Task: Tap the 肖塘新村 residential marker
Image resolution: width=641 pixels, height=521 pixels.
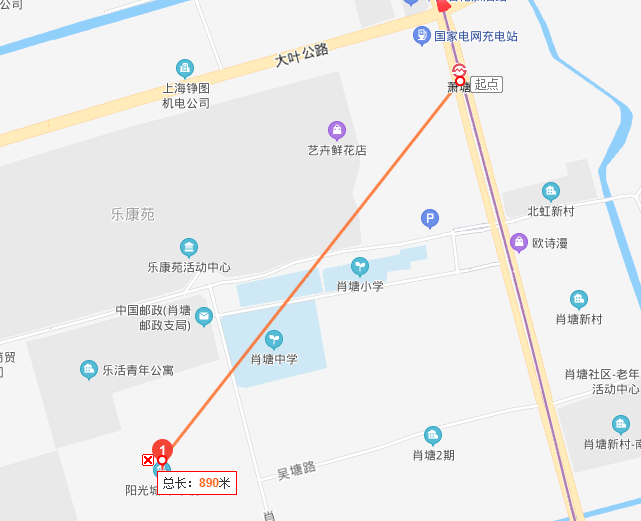Action: 578,299
